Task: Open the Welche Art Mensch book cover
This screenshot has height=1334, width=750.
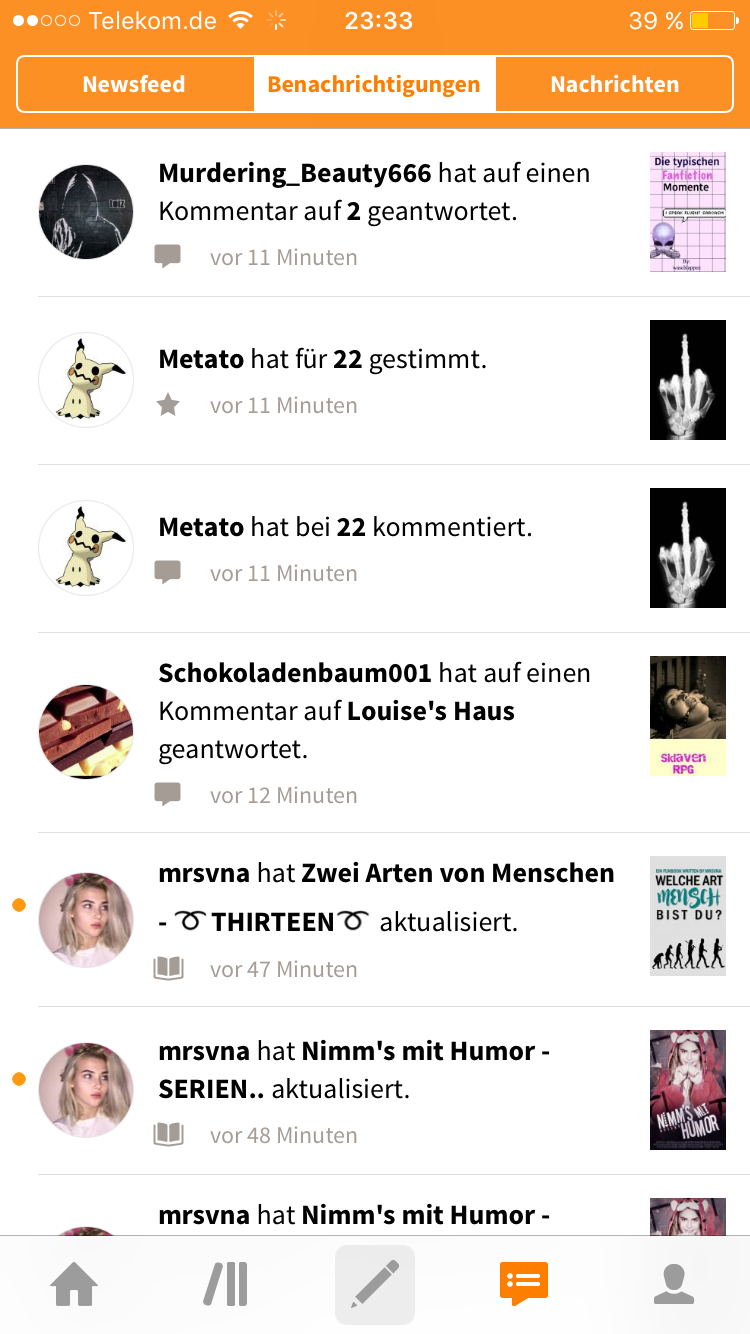Action: pyautogui.click(x=687, y=916)
